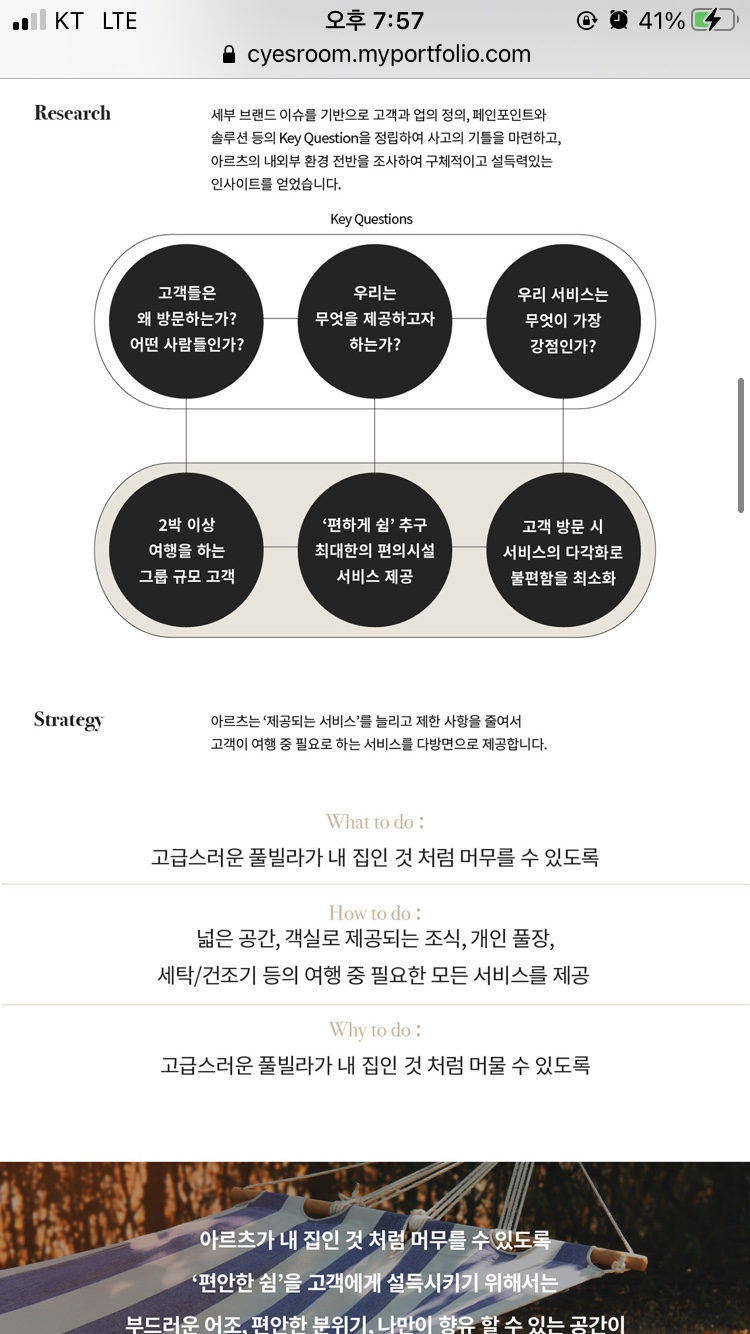Click the padlock icon beside the URL
Screen dimensions: 750x1334
click(x=229, y=54)
